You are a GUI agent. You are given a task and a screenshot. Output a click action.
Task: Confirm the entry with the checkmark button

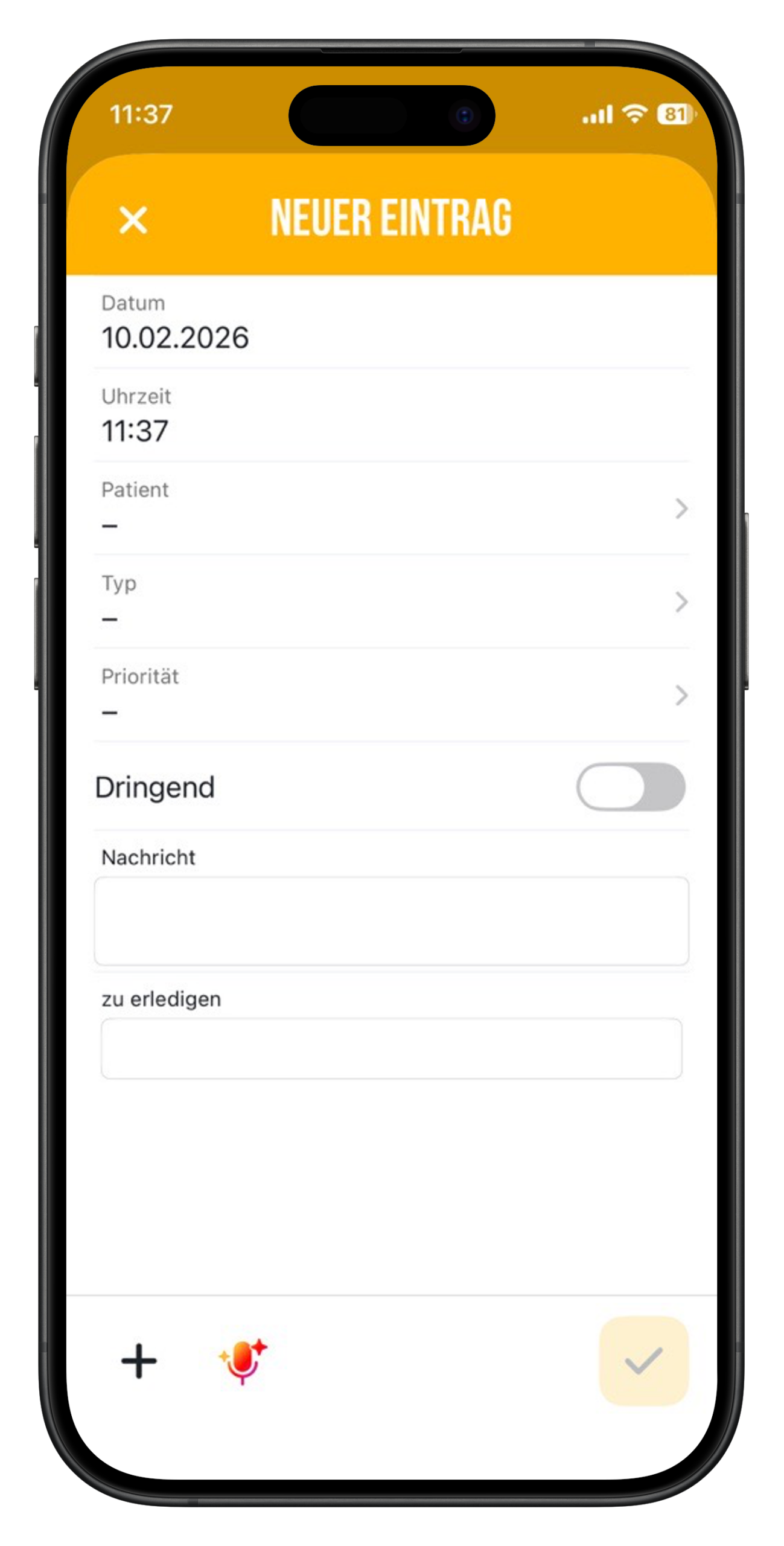pos(643,1361)
